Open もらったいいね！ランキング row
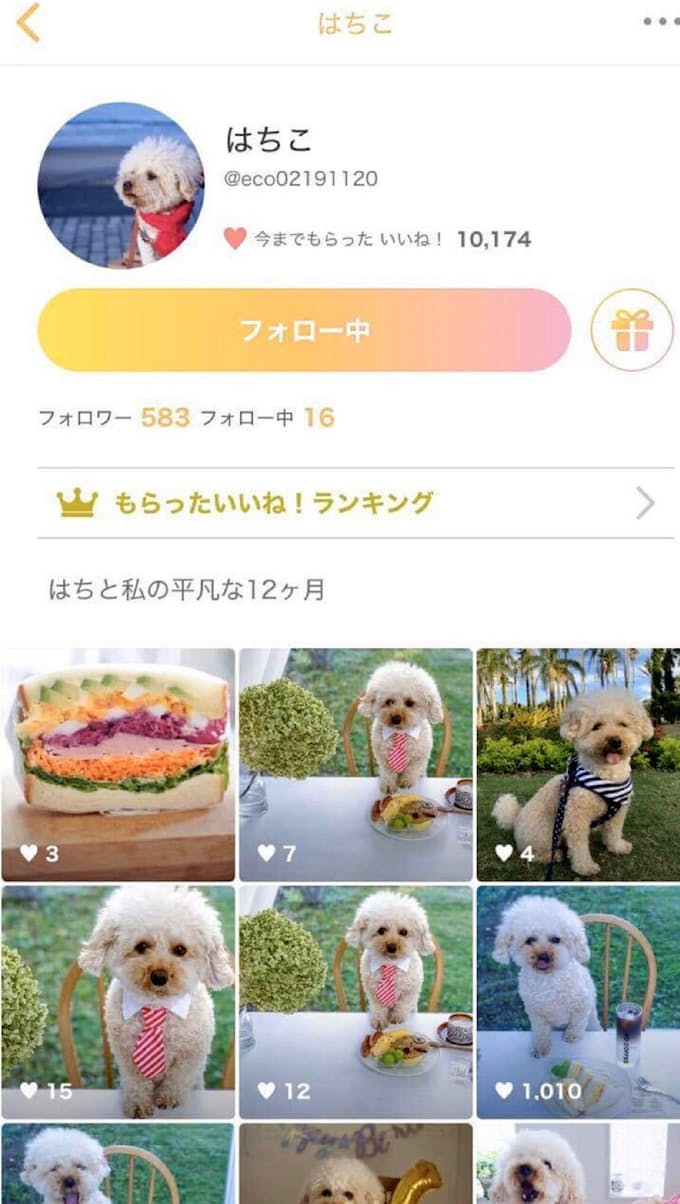This screenshot has width=680, height=1204. (355, 503)
